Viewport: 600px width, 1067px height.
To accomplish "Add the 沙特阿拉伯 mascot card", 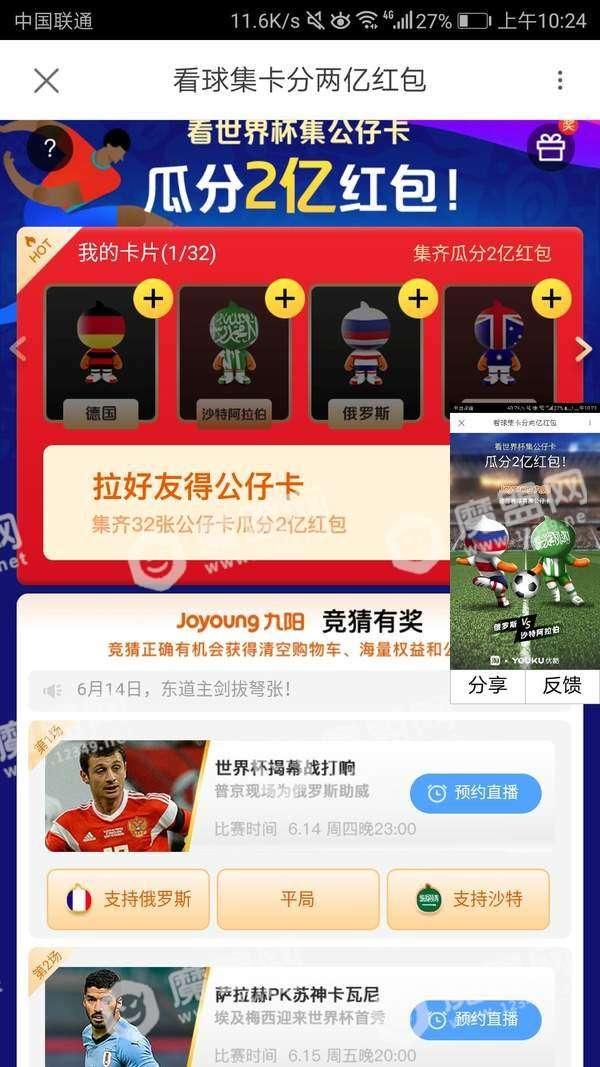I will (x=285, y=298).
